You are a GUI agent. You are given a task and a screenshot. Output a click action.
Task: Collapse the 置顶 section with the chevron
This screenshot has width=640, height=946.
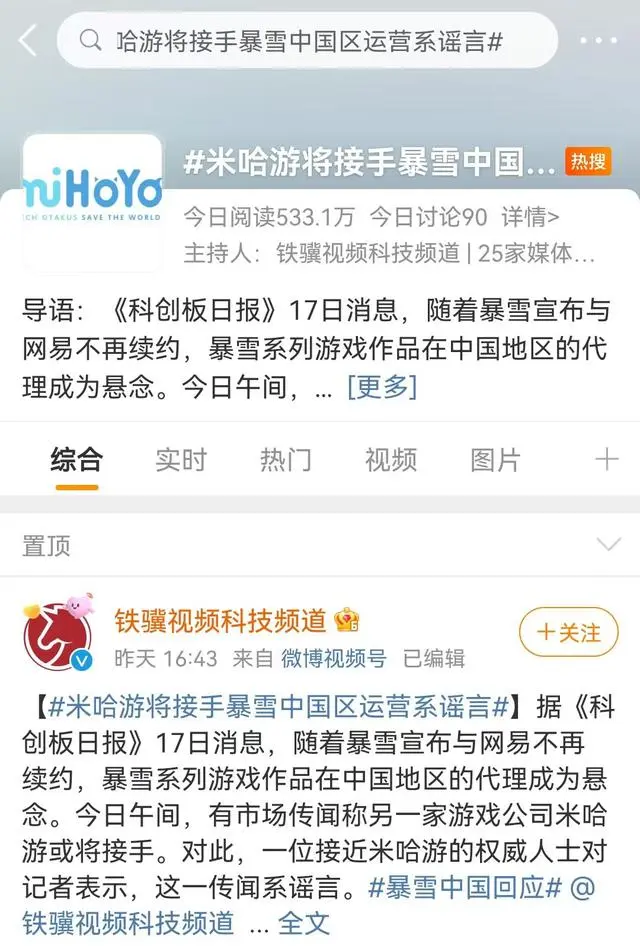click(607, 545)
